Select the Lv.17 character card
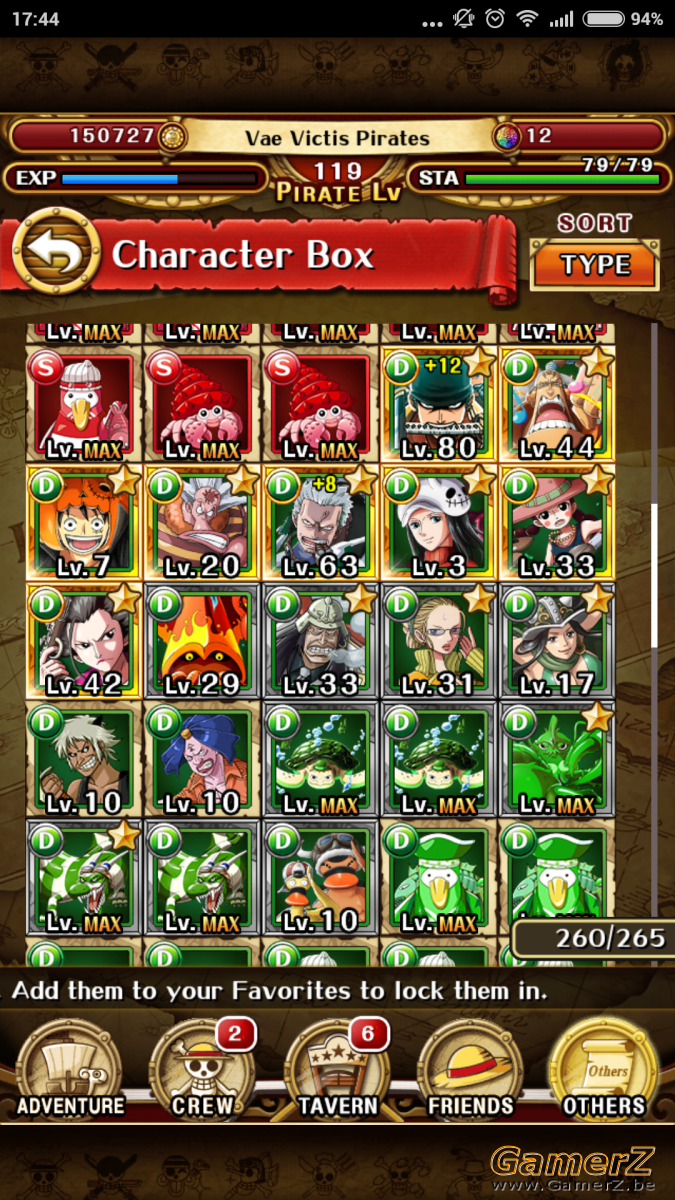 (557, 641)
